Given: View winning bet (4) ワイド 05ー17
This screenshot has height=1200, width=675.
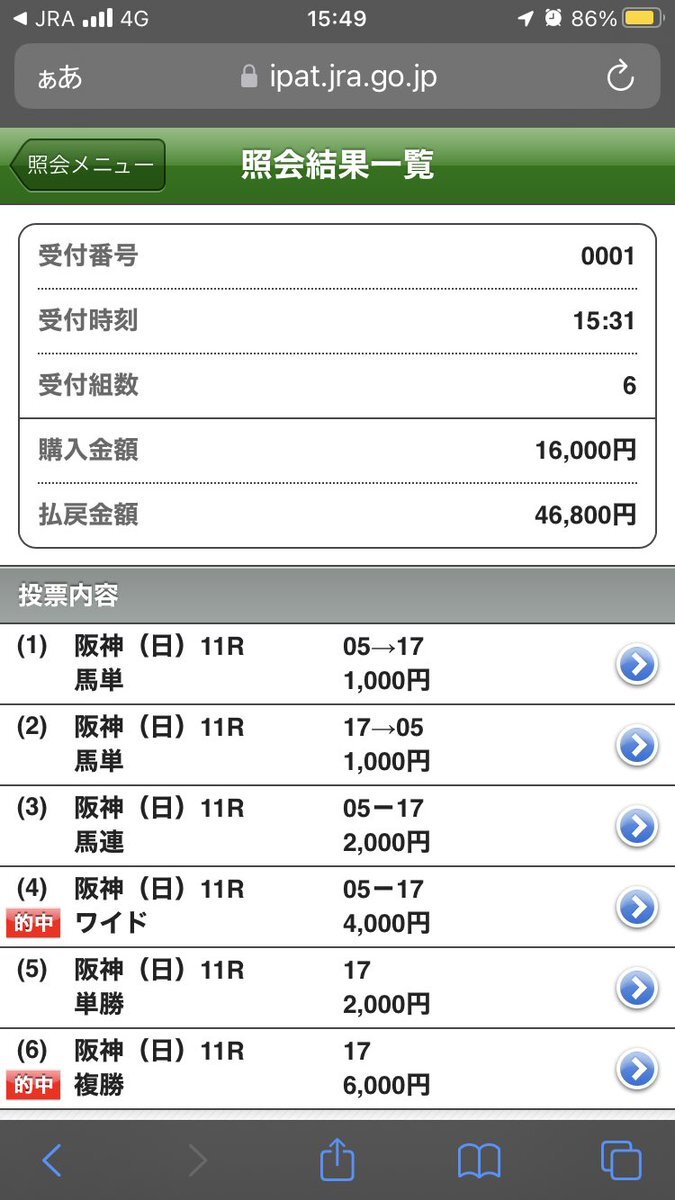Looking at the screenshot, I should click(636, 908).
